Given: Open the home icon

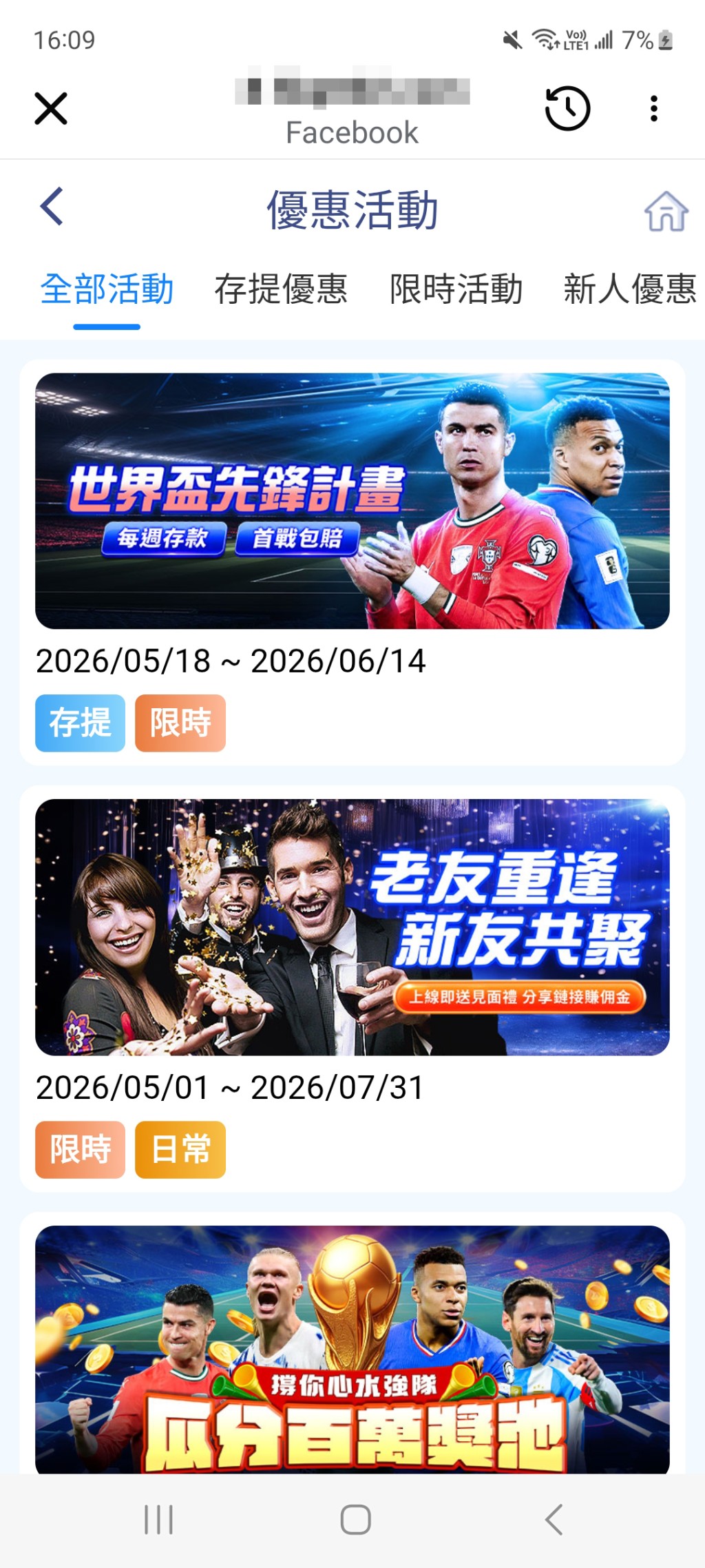Looking at the screenshot, I should [x=666, y=210].
